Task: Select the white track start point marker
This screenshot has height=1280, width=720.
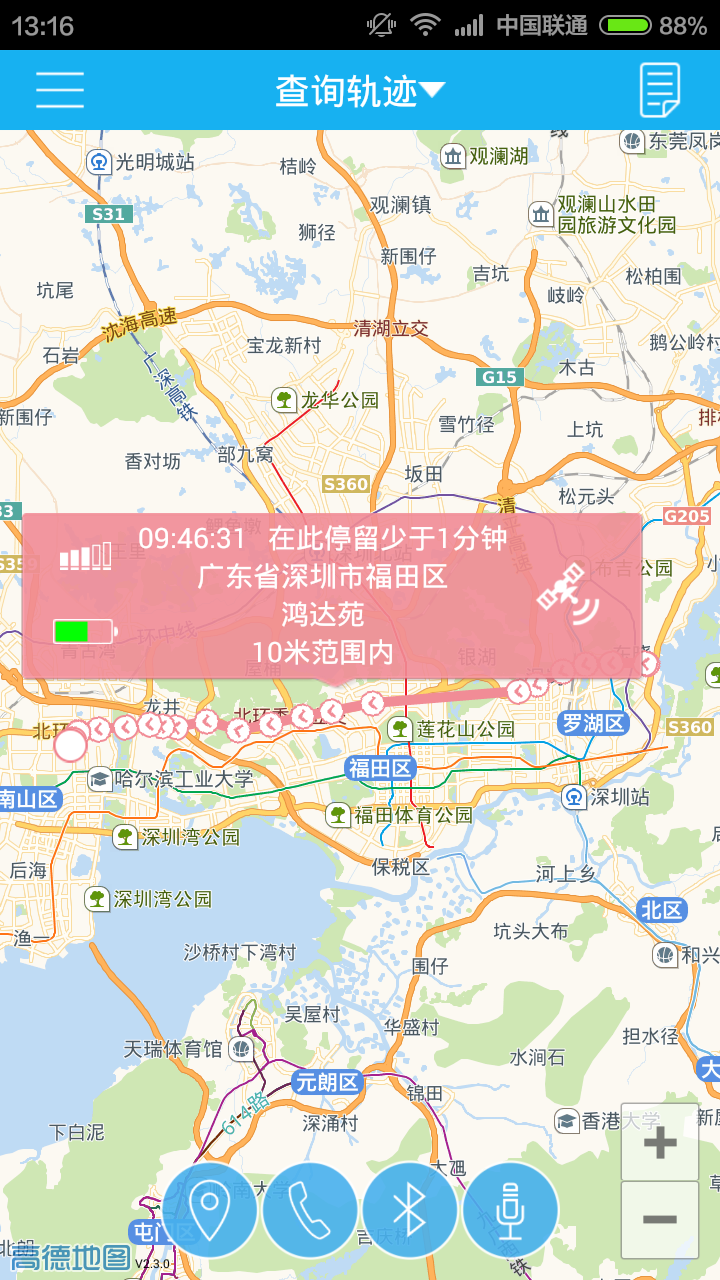Action: (71, 745)
